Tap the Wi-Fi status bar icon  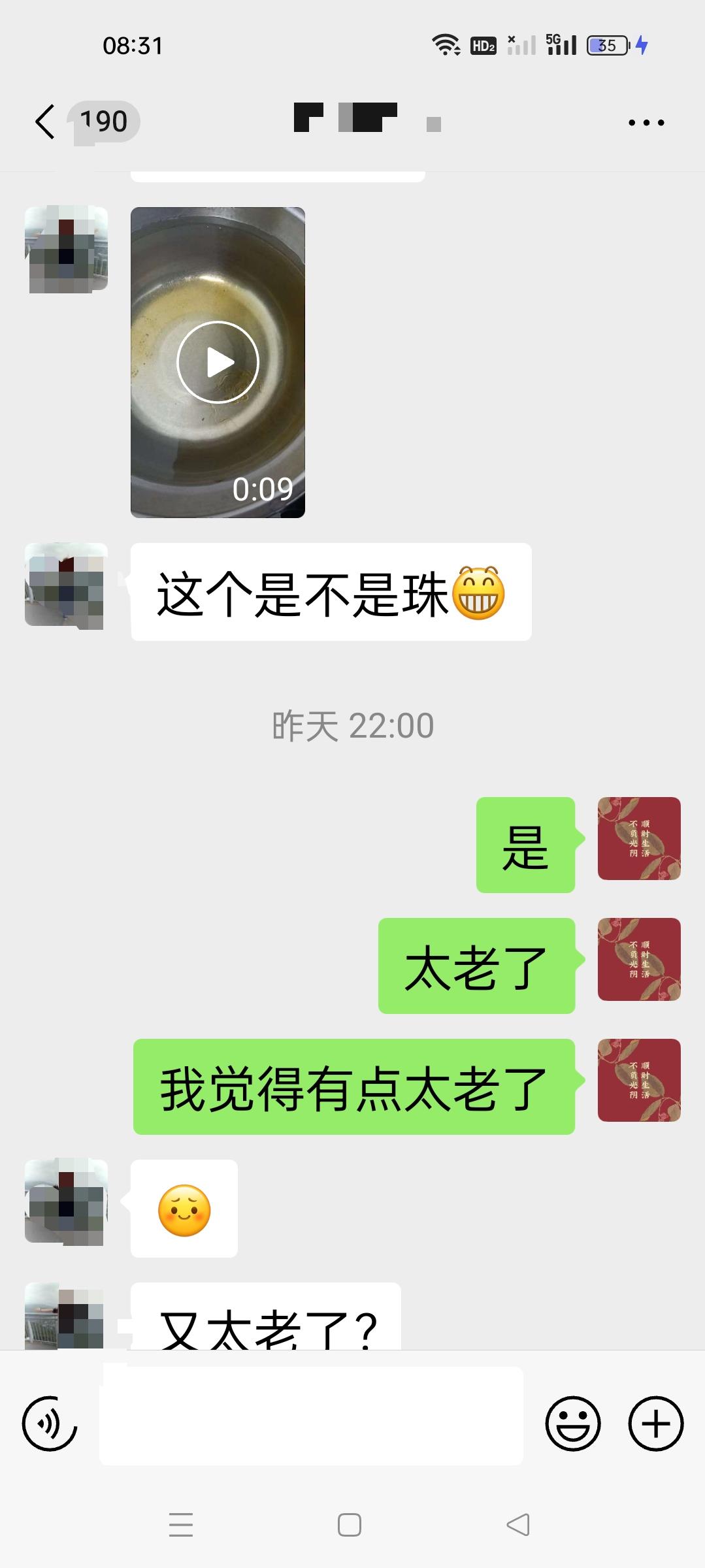[x=445, y=46]
